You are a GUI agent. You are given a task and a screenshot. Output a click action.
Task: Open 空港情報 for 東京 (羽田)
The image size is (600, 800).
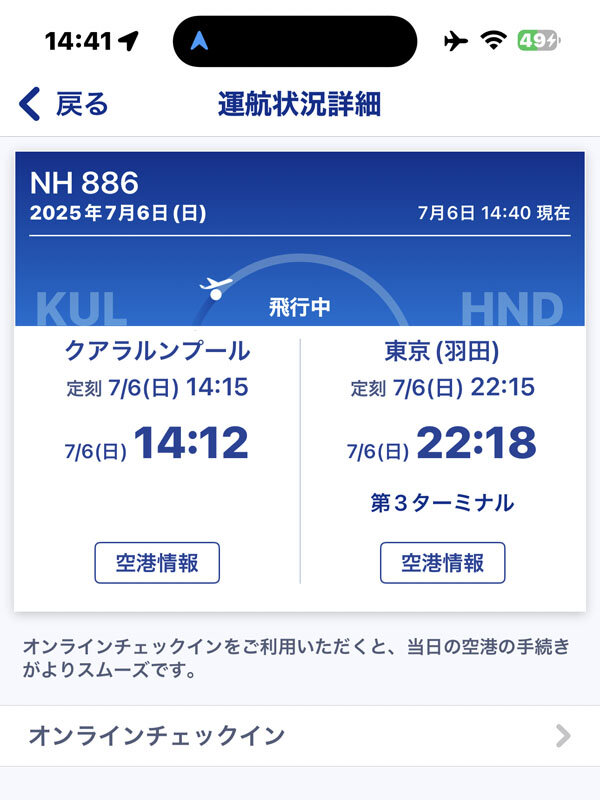click(442, 563)
